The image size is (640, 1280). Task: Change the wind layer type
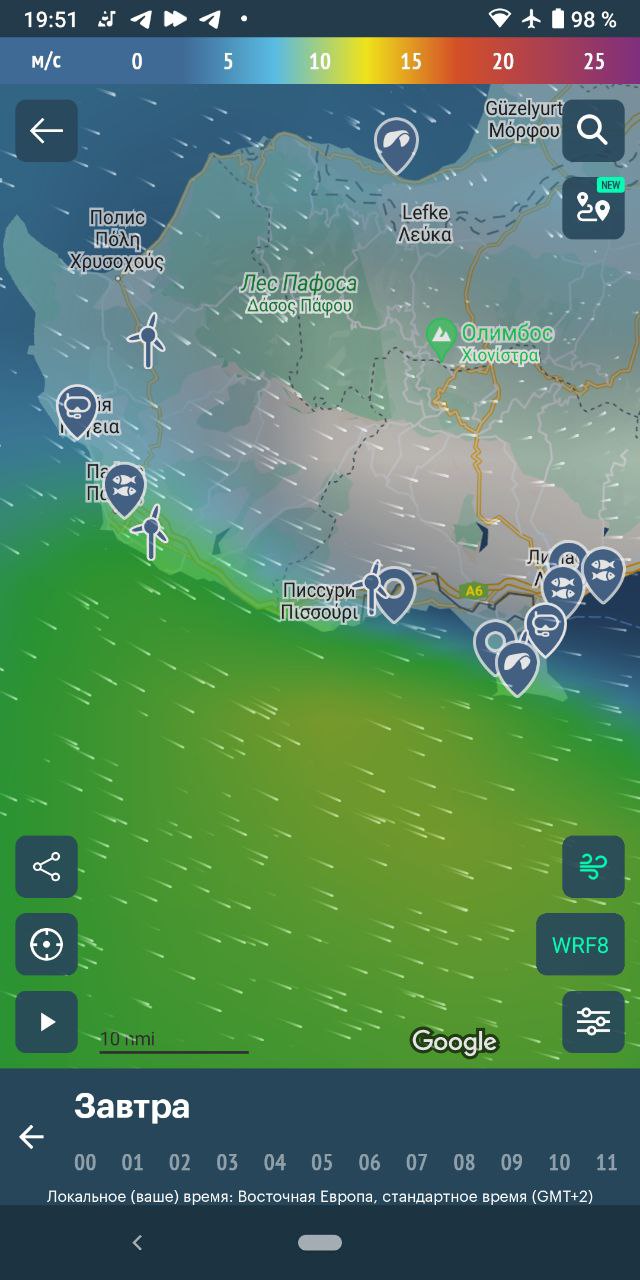point(593,867)
